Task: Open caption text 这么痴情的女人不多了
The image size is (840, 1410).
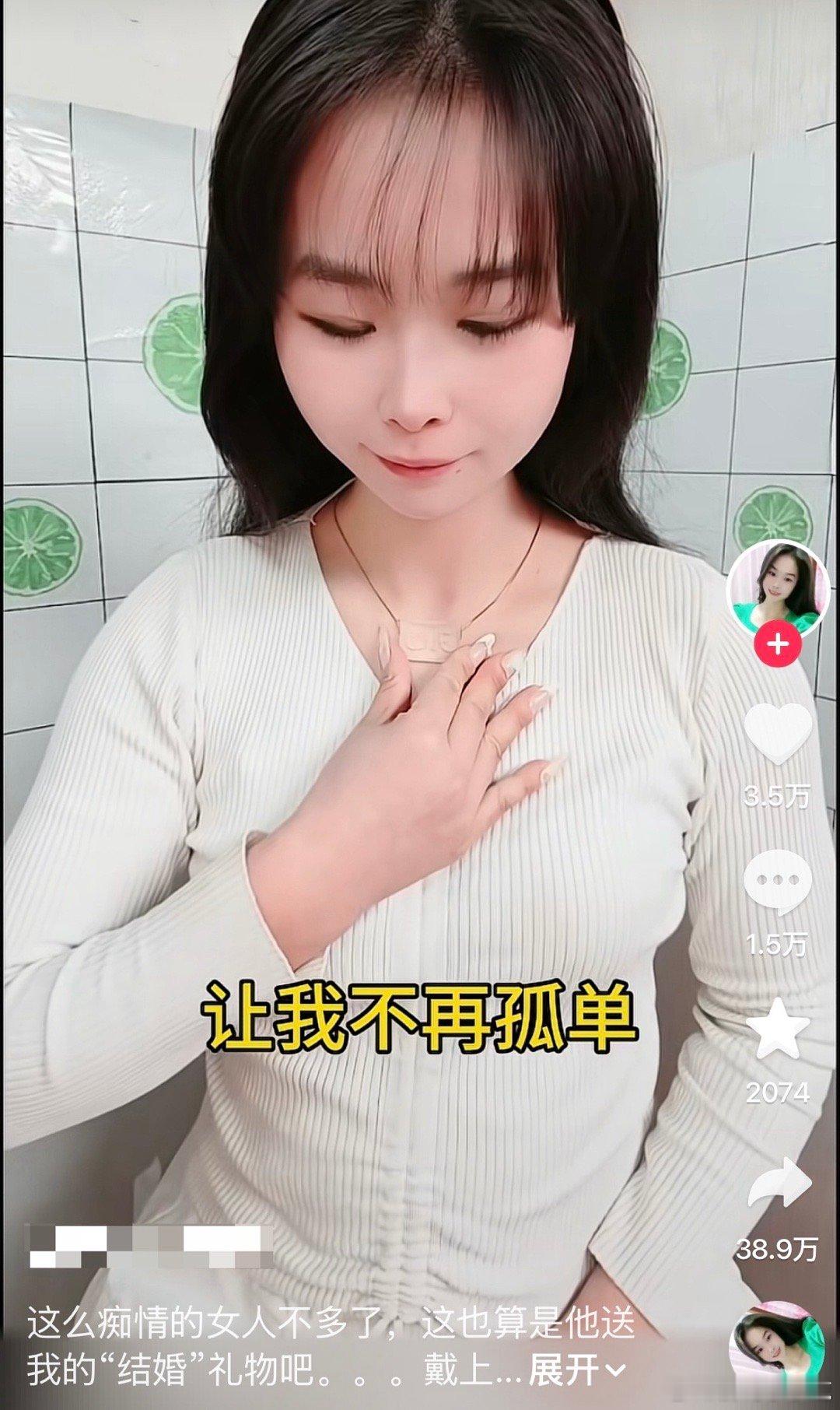Action: coord(233,1323)
